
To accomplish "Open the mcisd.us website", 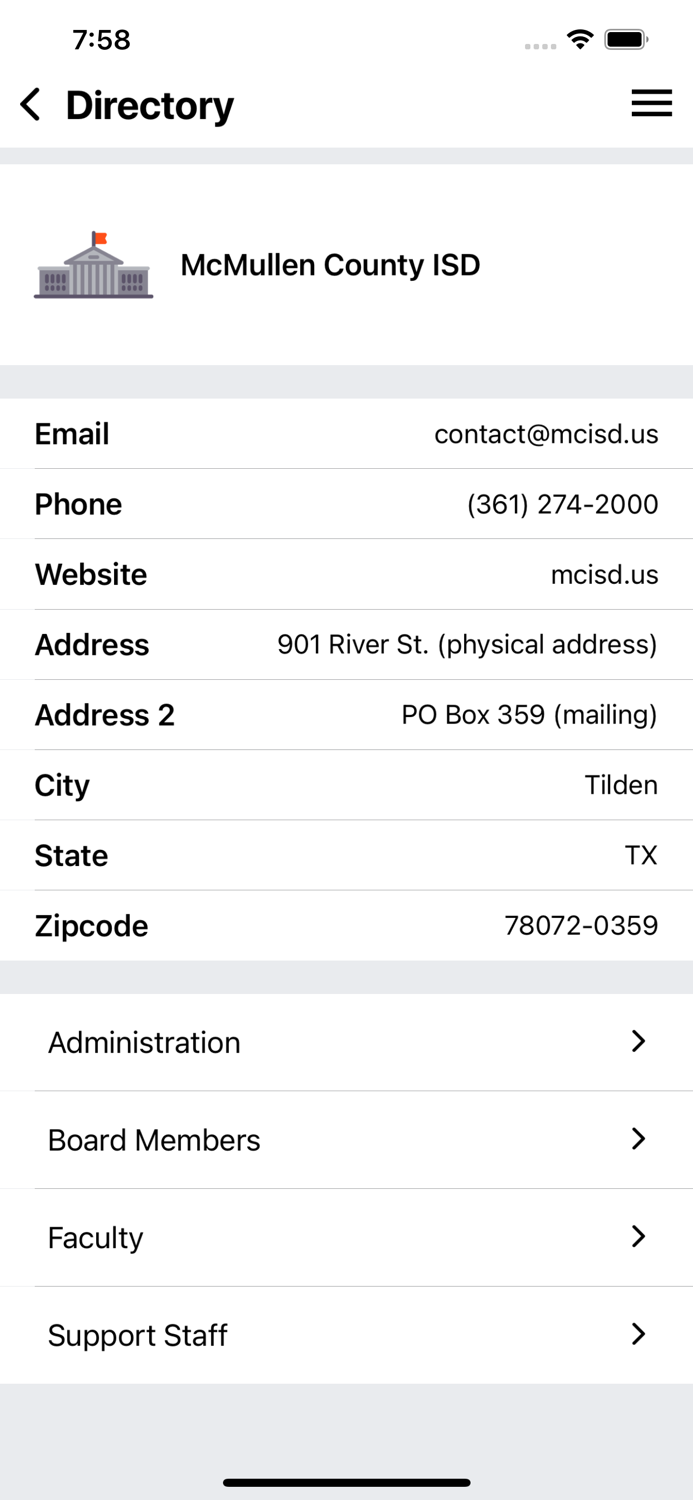I will click(604, 574).
